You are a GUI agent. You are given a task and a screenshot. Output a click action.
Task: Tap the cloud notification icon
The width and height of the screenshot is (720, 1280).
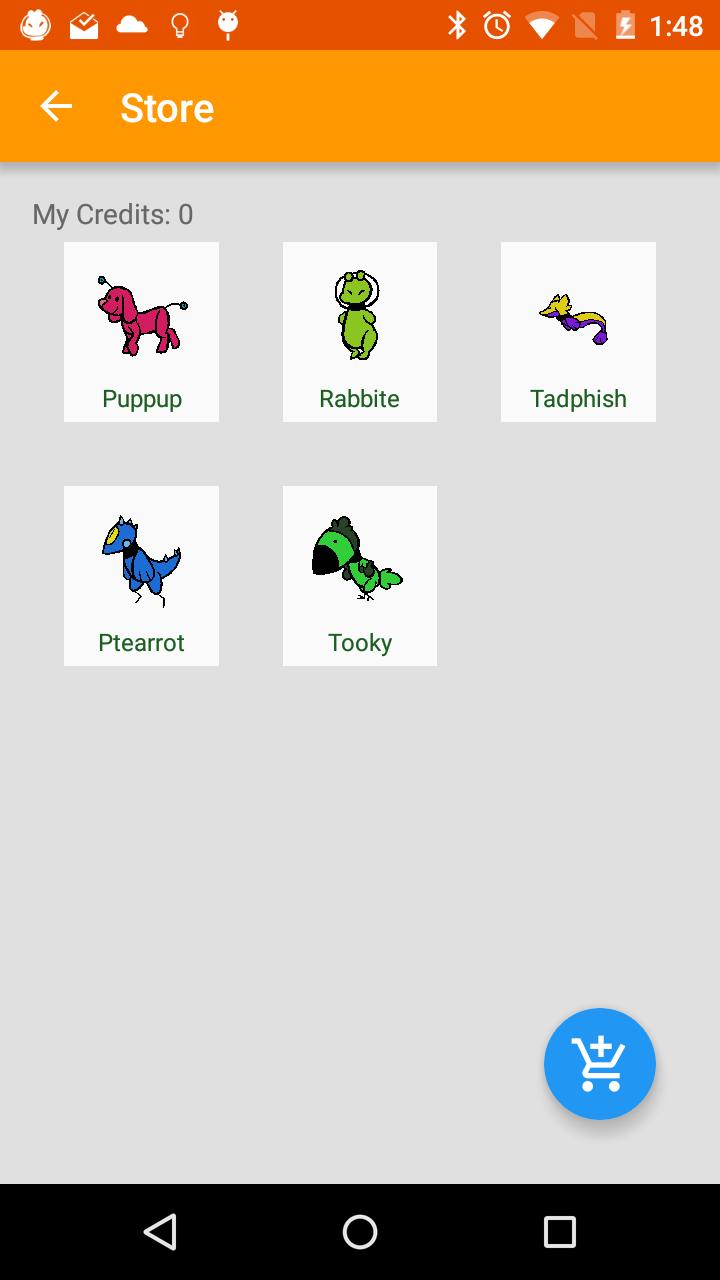(131, 24)
